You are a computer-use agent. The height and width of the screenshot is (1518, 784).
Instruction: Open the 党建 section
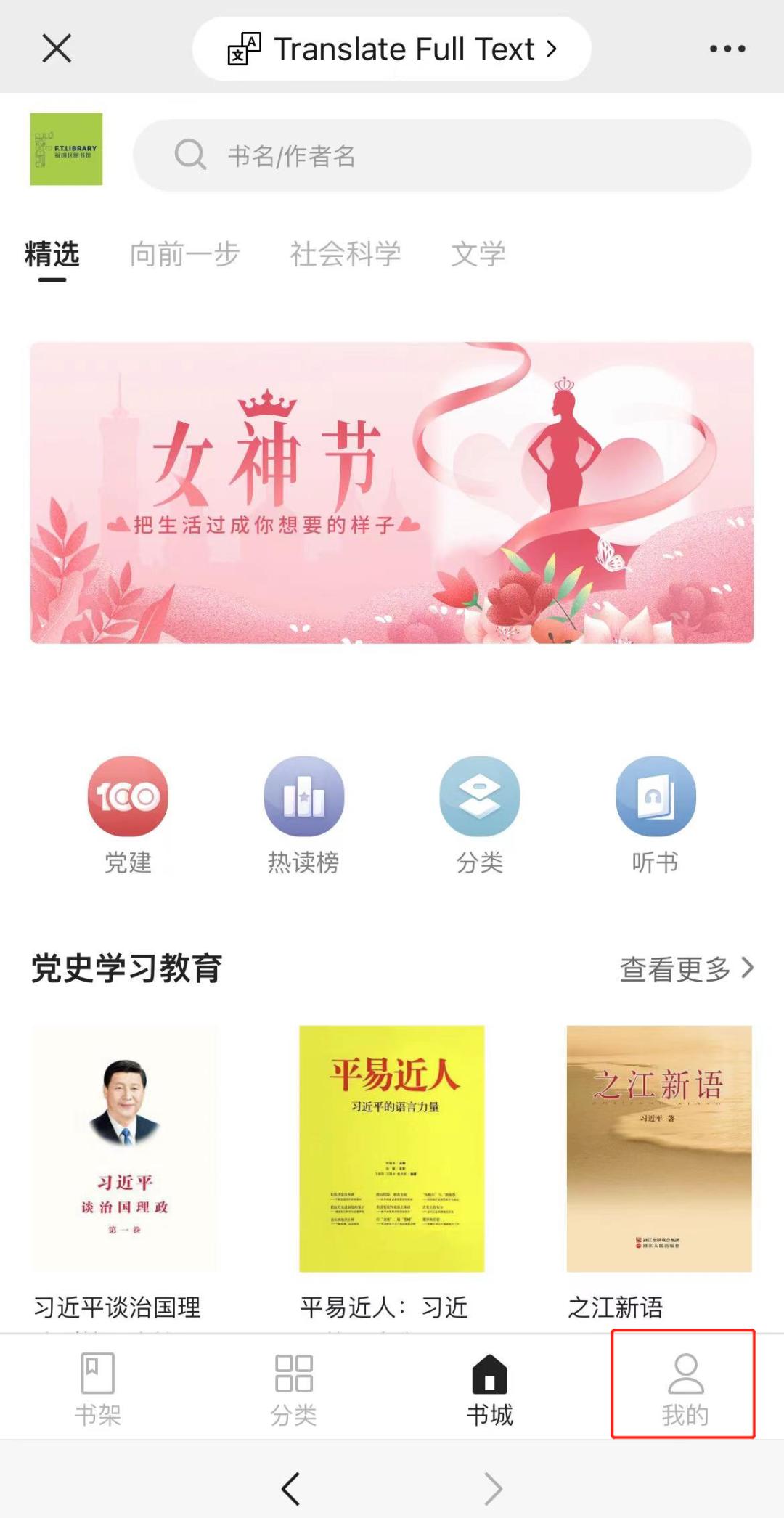coord(128,815)
